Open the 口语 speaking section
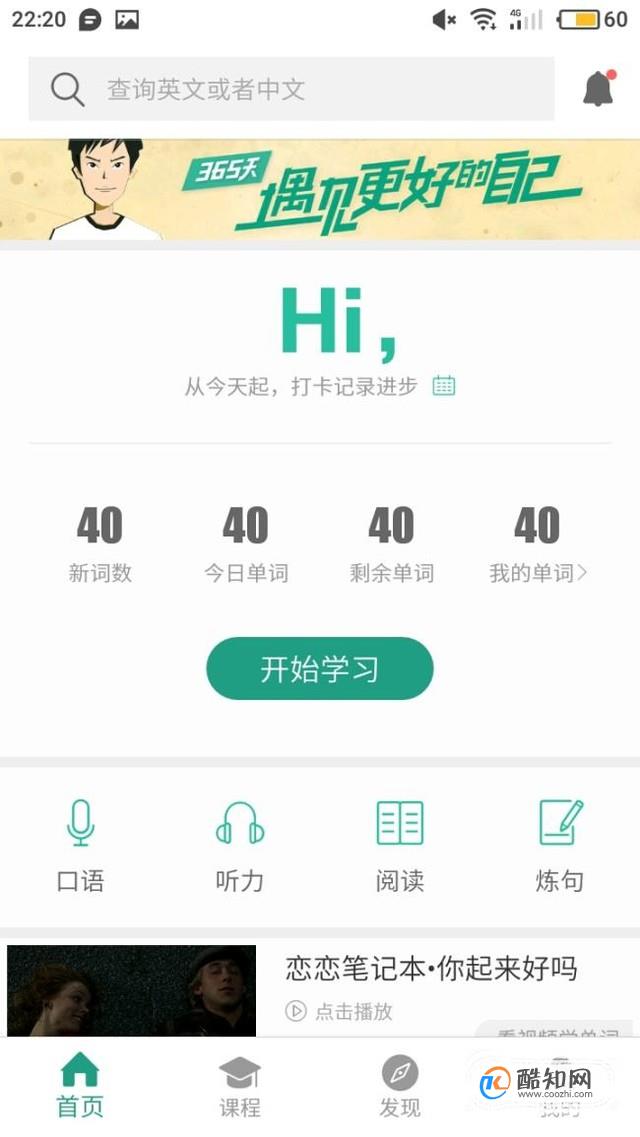Screen dimensions: 640x1137 coord(80,845)
